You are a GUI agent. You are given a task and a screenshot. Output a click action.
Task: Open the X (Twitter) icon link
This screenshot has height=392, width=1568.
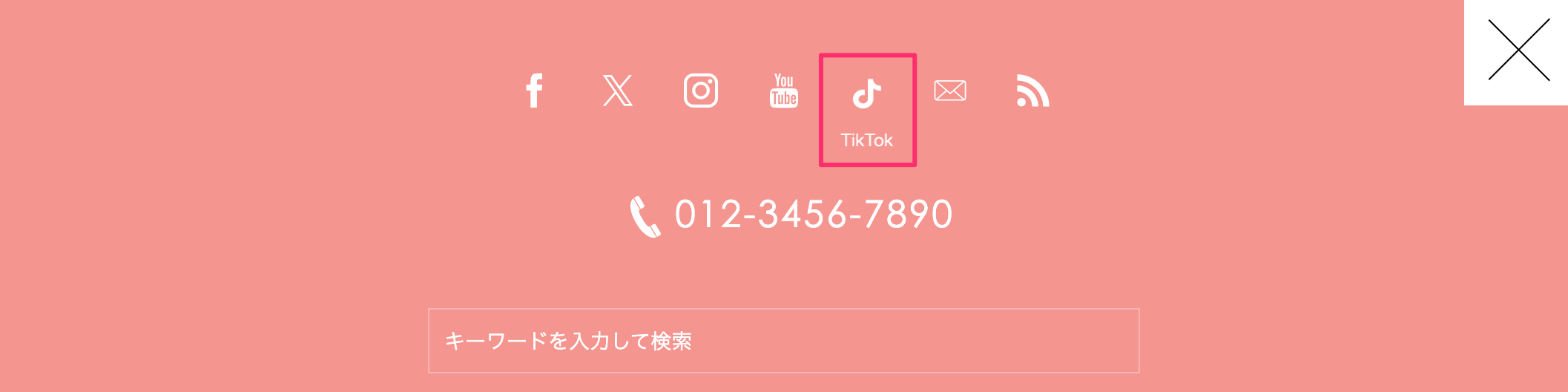coord(617,91)
